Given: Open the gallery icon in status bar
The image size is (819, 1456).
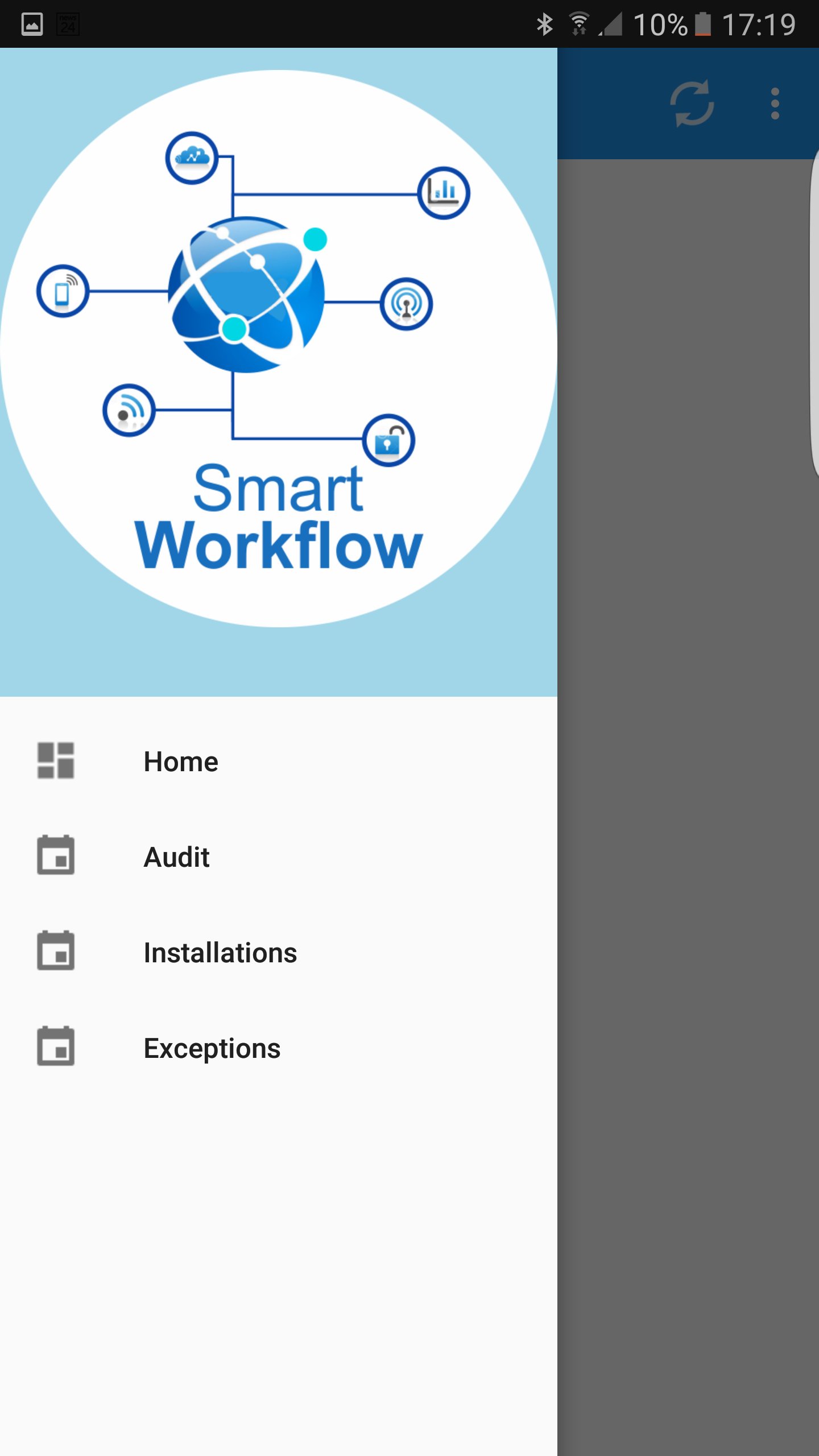Looking at the screenshot, I should click(32, 24).
